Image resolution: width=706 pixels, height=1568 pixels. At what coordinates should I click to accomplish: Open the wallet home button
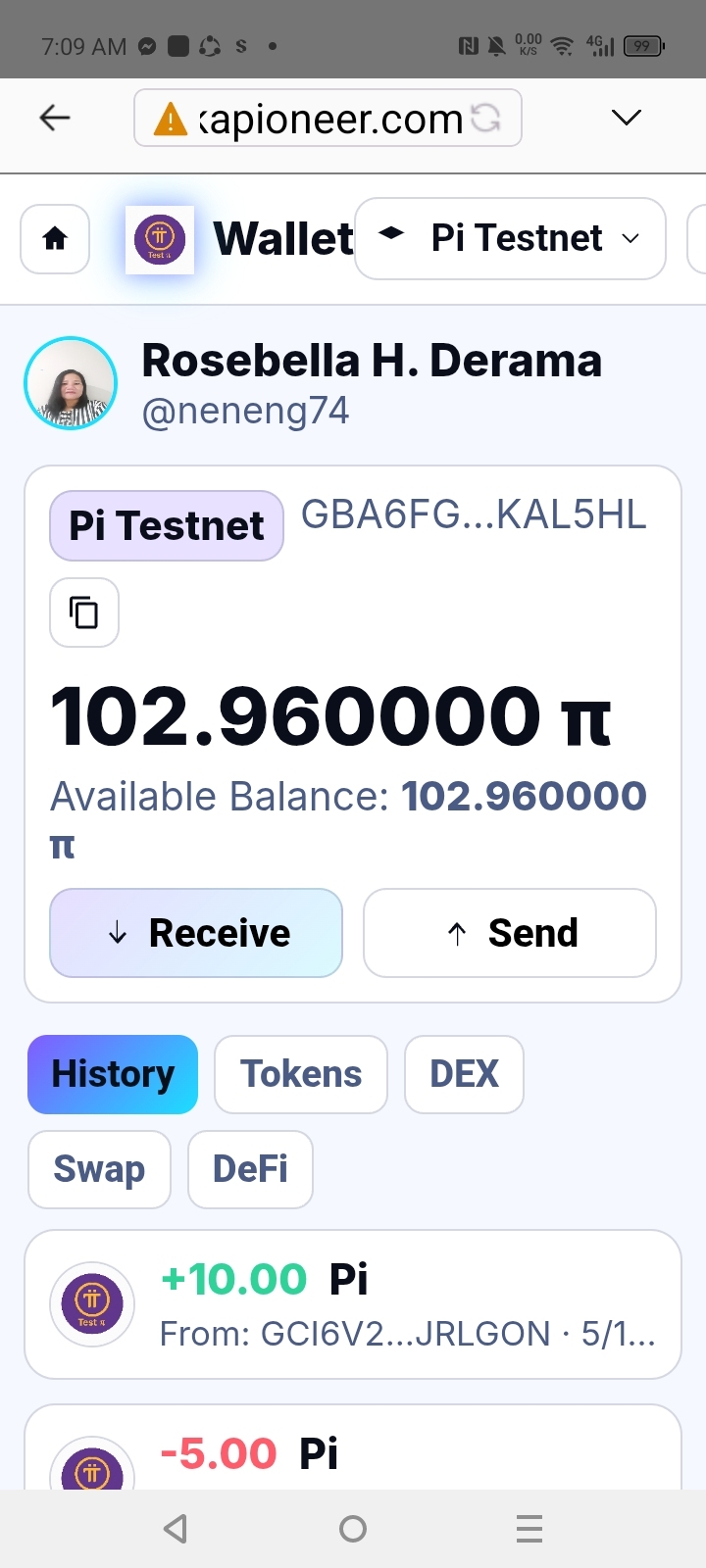(55, 238)
